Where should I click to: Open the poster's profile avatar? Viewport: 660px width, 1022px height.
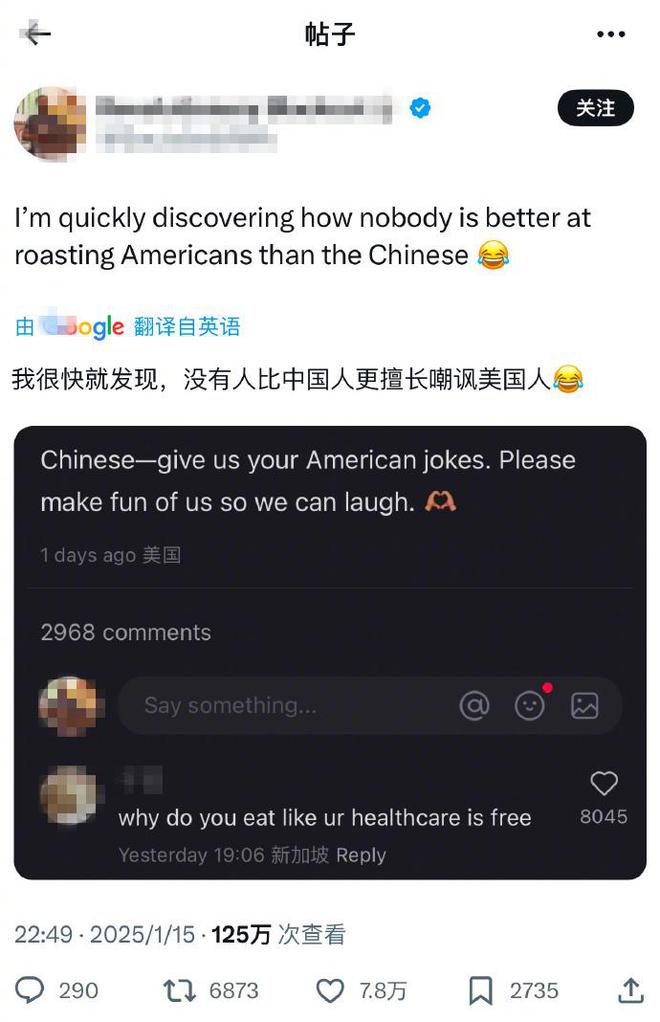click(47, 123)
